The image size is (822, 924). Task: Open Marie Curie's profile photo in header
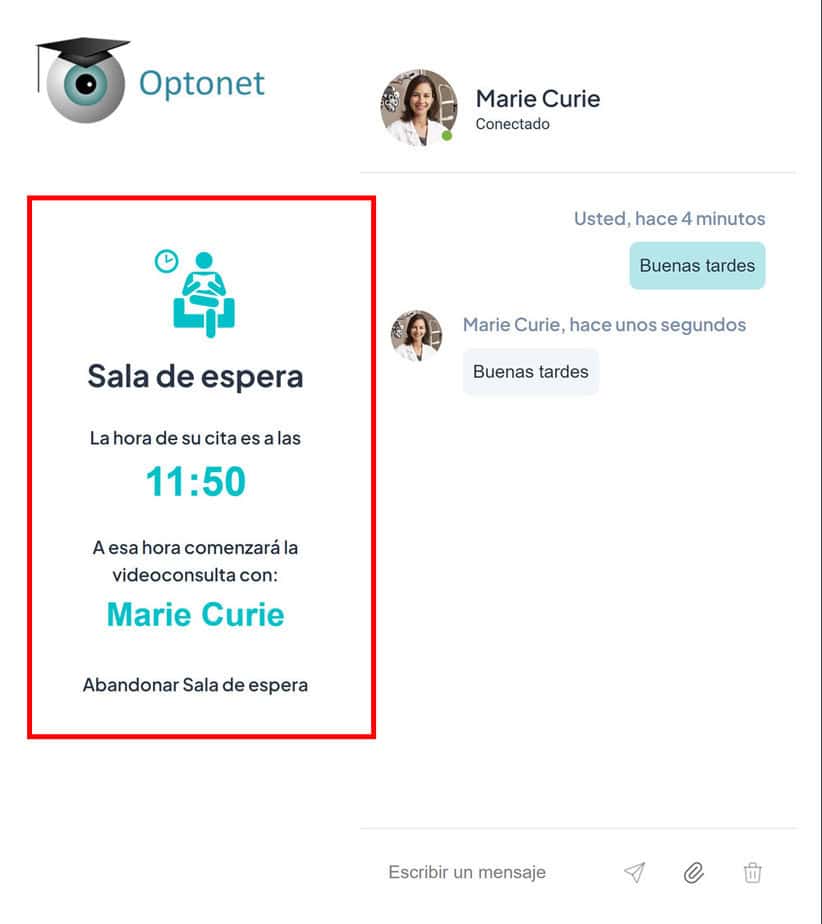(418, 107)
